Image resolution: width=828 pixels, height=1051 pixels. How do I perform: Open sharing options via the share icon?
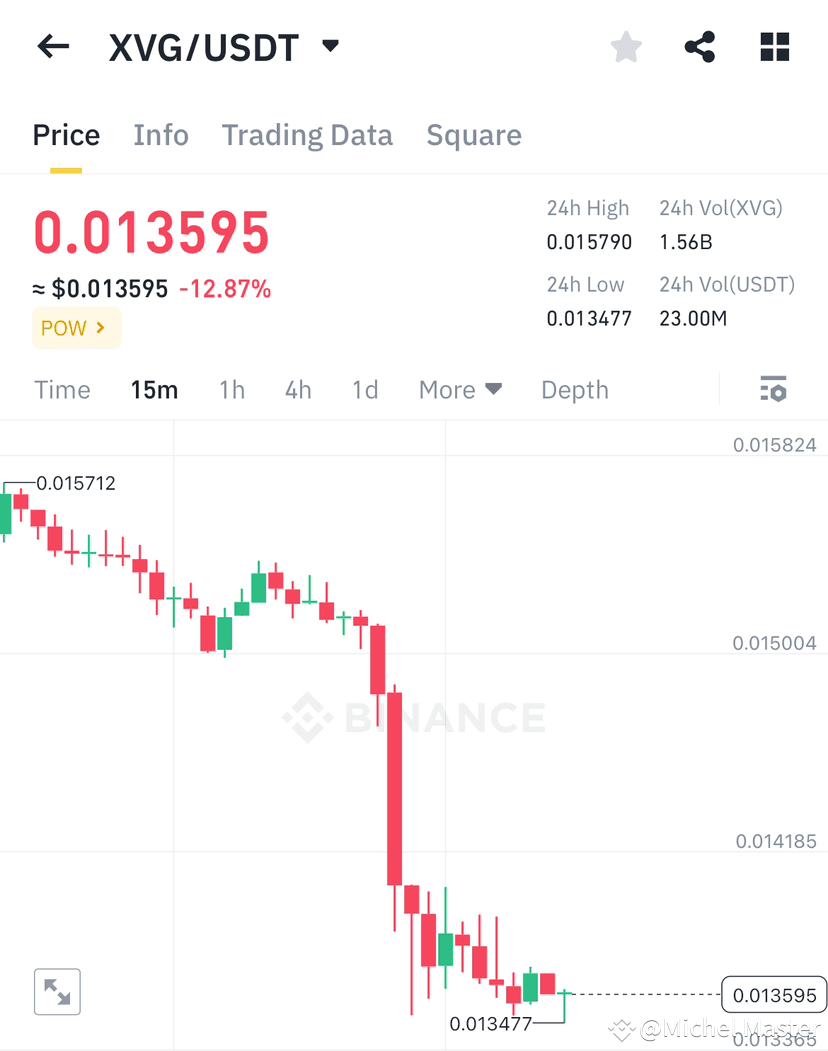[x=699, y=46]
